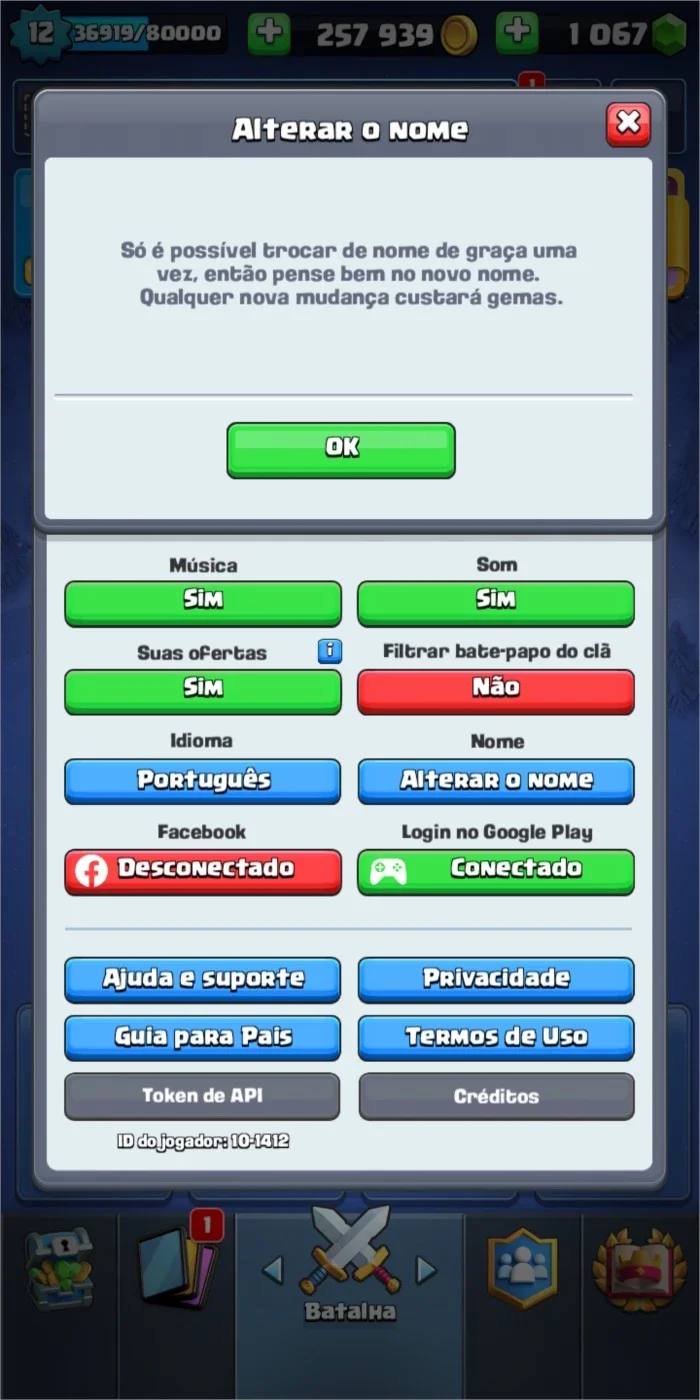Tap the Token de API button
The image size is (700, 1400).
pos(203,1096)
